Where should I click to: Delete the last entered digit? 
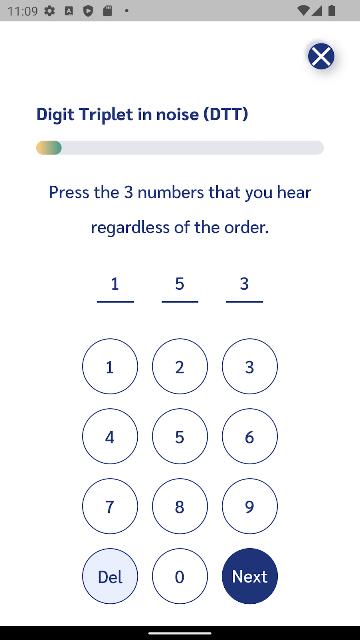point(110,576)
